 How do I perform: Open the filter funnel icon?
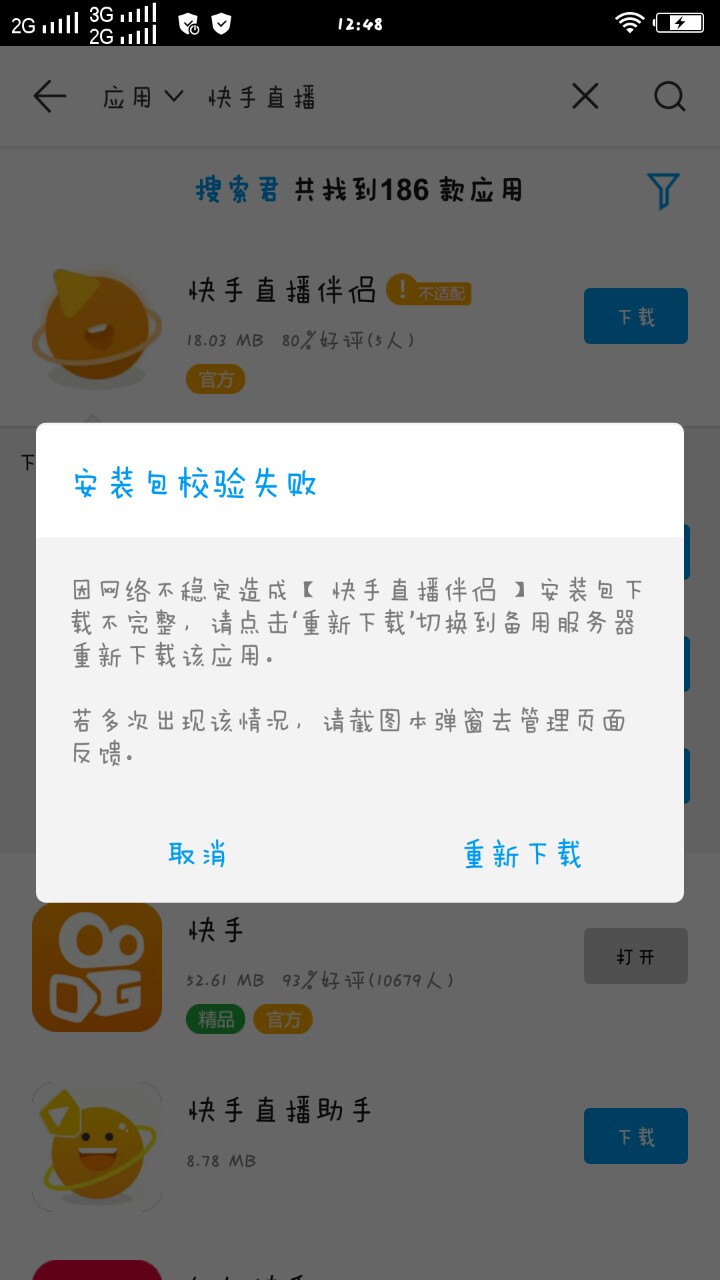pyautogui.click(x=663, y=190)
